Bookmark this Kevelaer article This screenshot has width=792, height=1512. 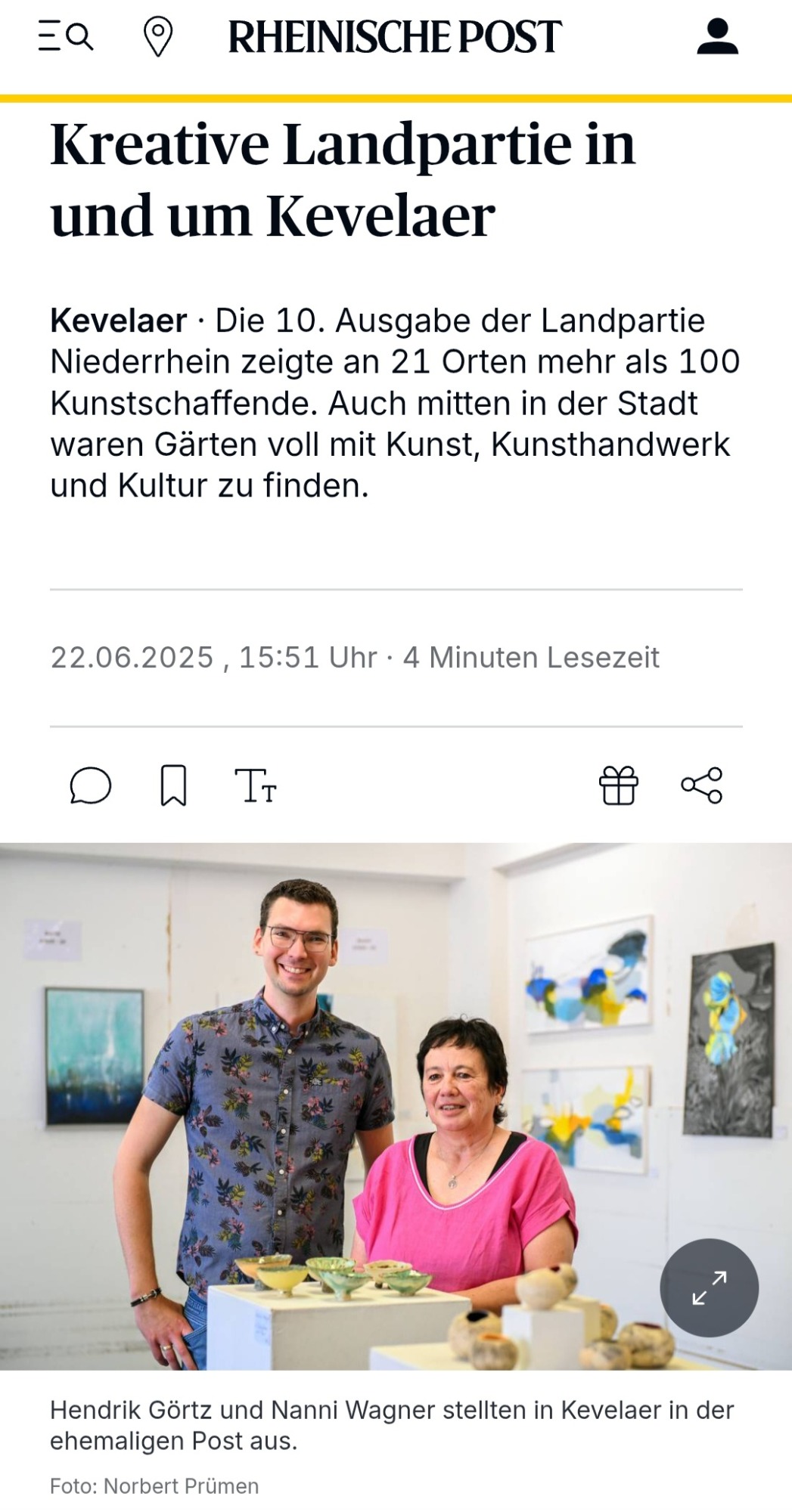click(x=173, y=785)
